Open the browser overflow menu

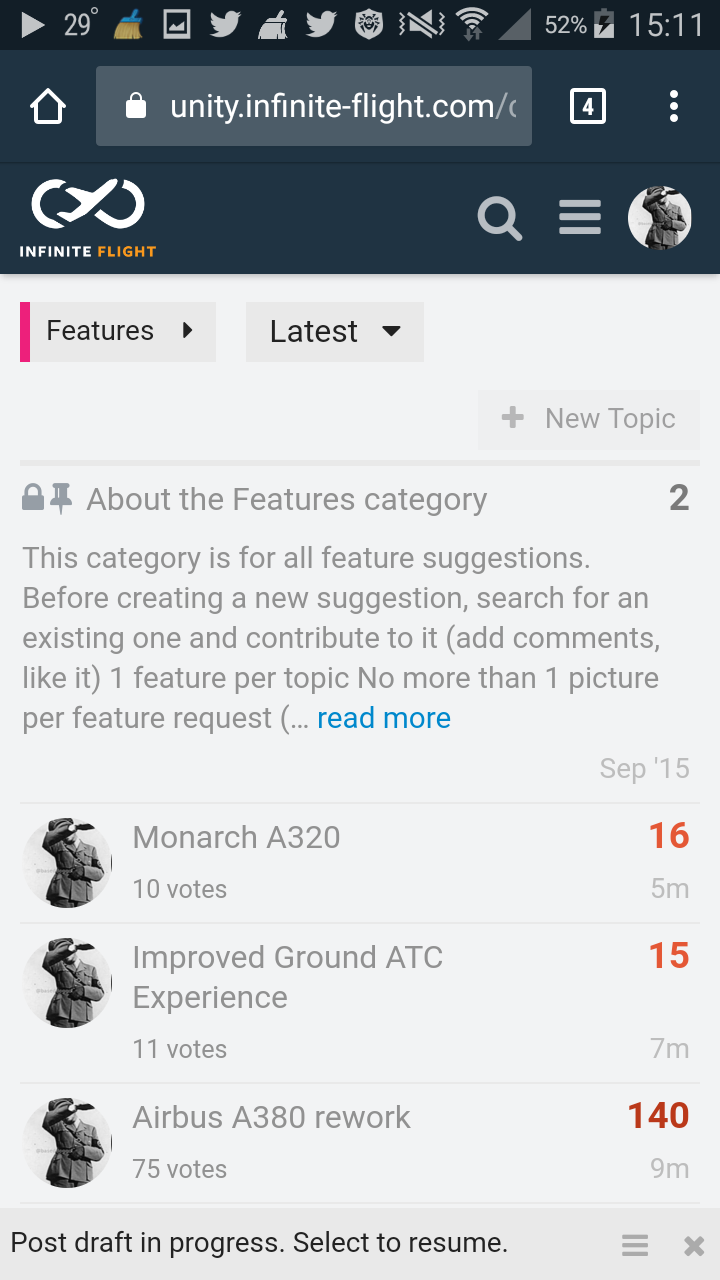pyautogui.click(x=674, y=106)
